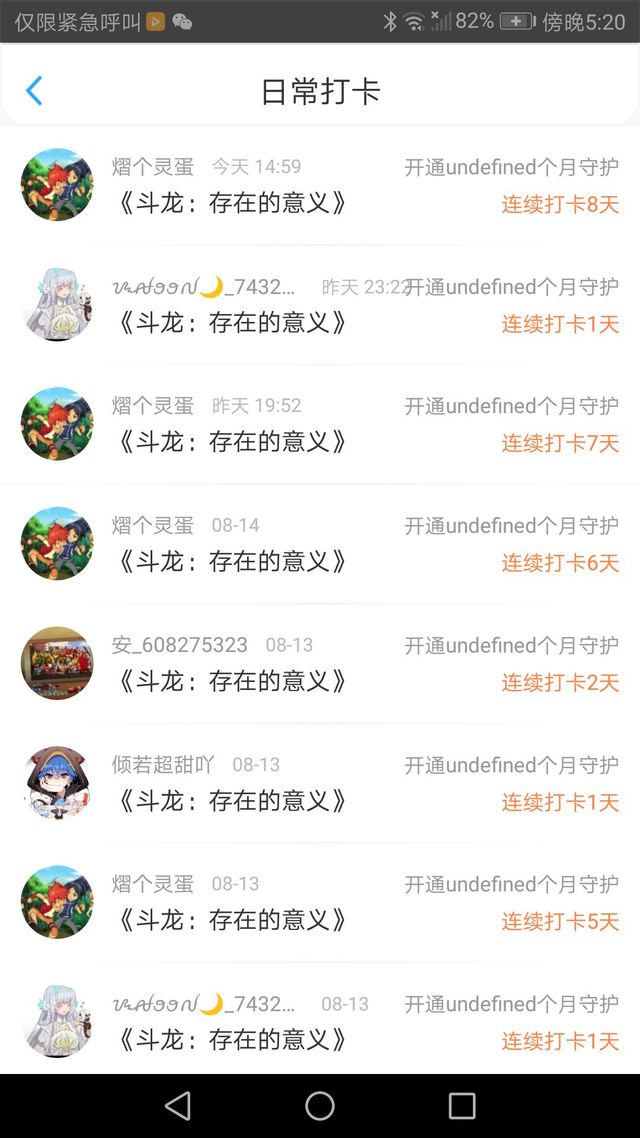Go back from the 日常打卡 page
Viewport: 640px width, 1138px height.
[x=34, y=91]
